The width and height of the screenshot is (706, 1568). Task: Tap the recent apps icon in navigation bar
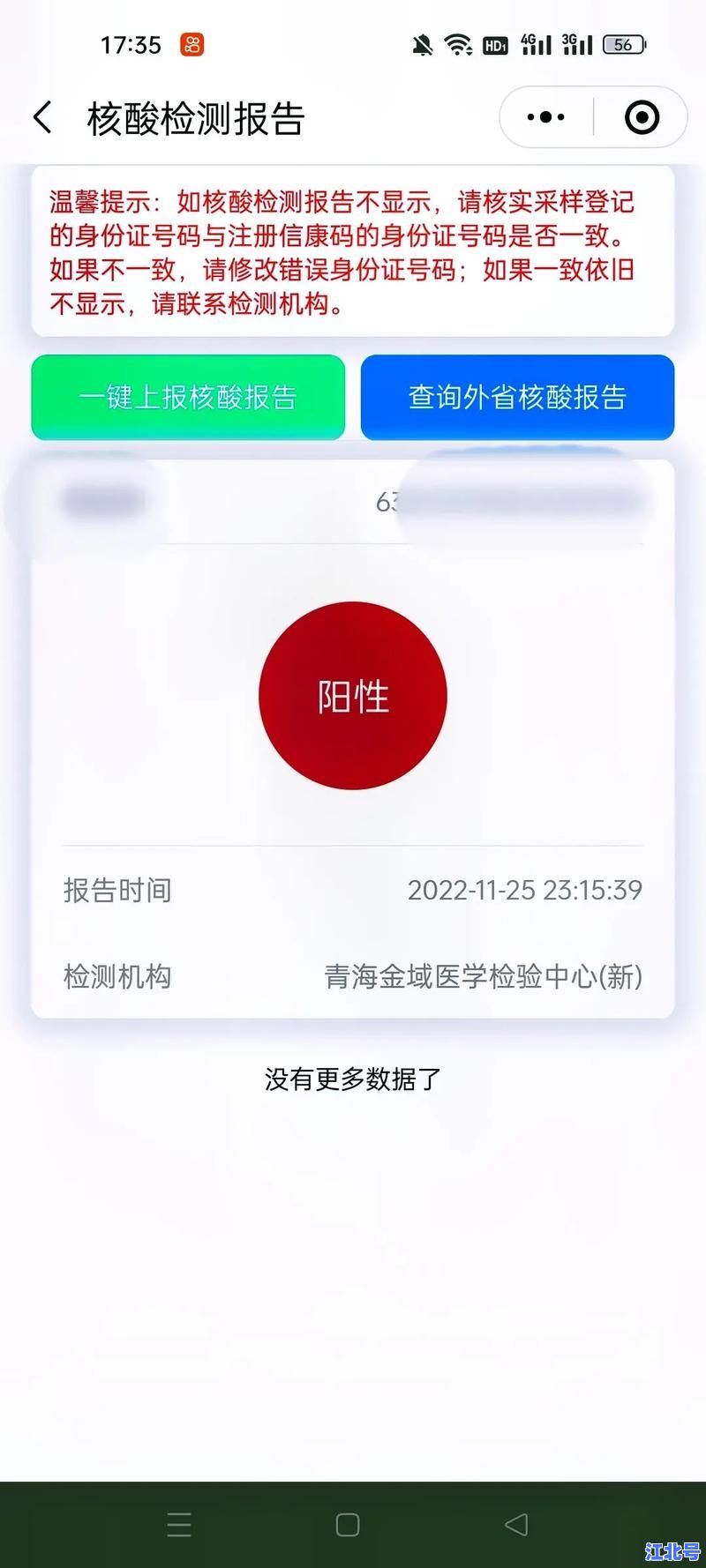[x=179, y=1526]
